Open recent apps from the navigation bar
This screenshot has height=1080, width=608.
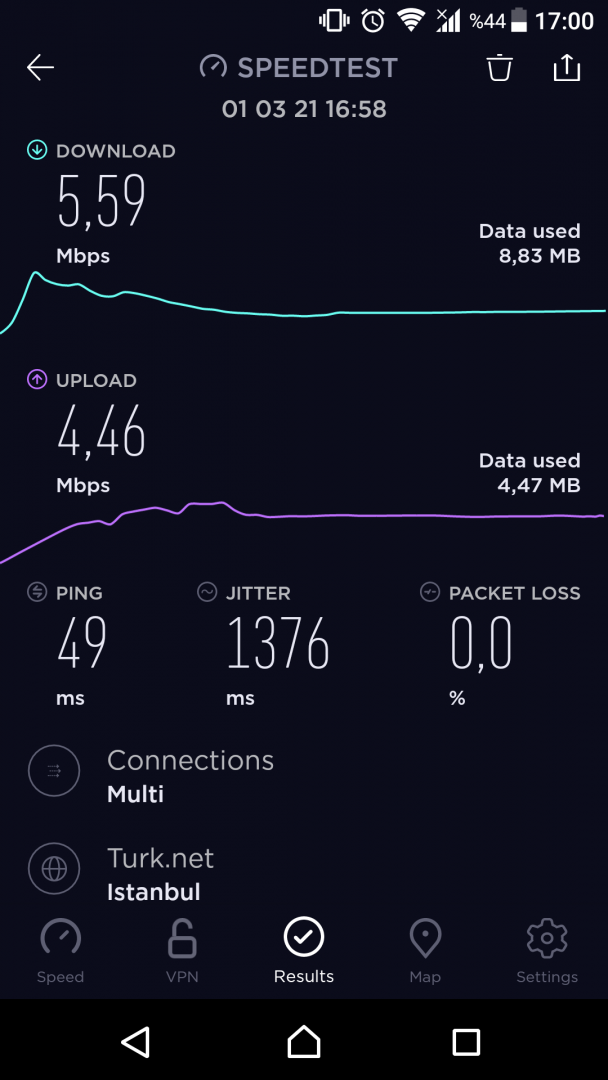tap(466, 1041)
